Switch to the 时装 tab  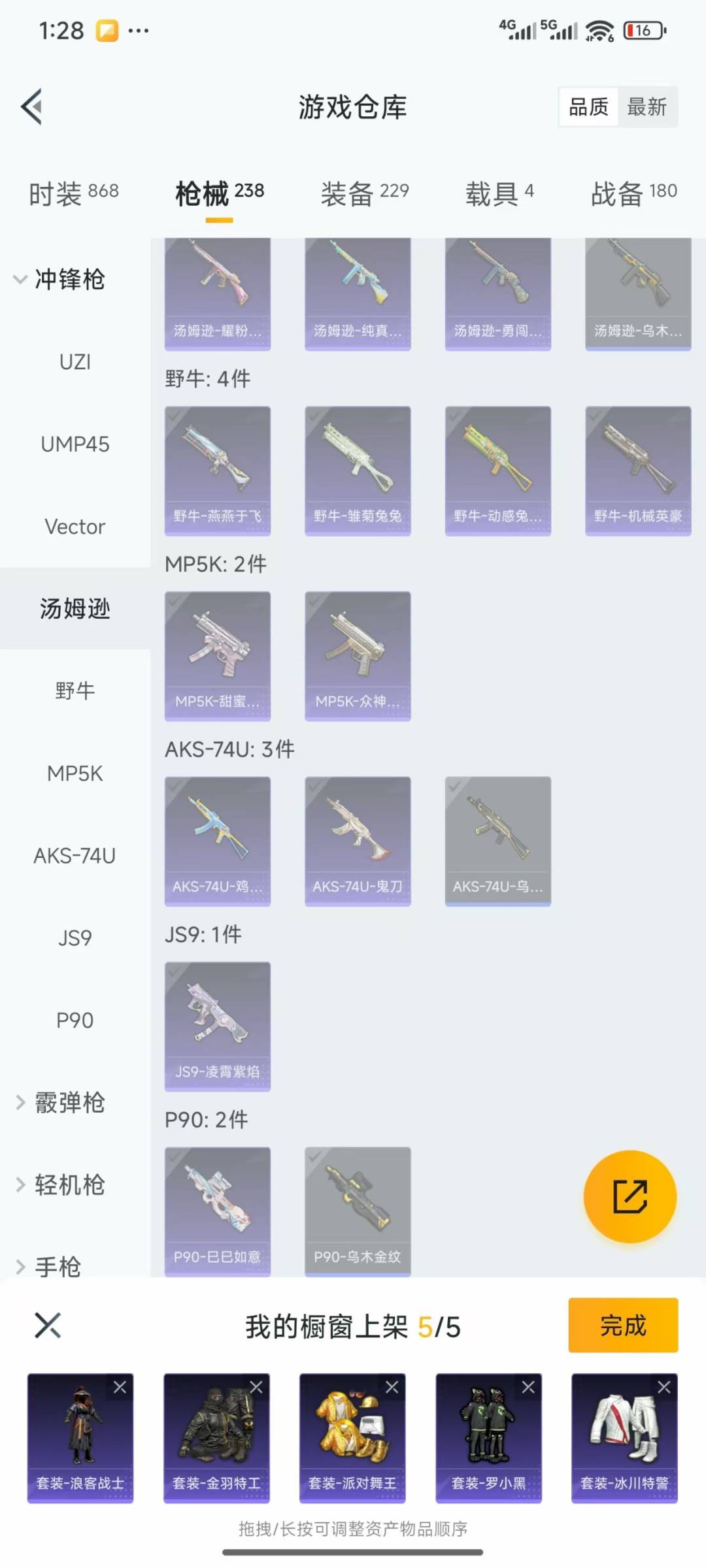pos(73,193)
